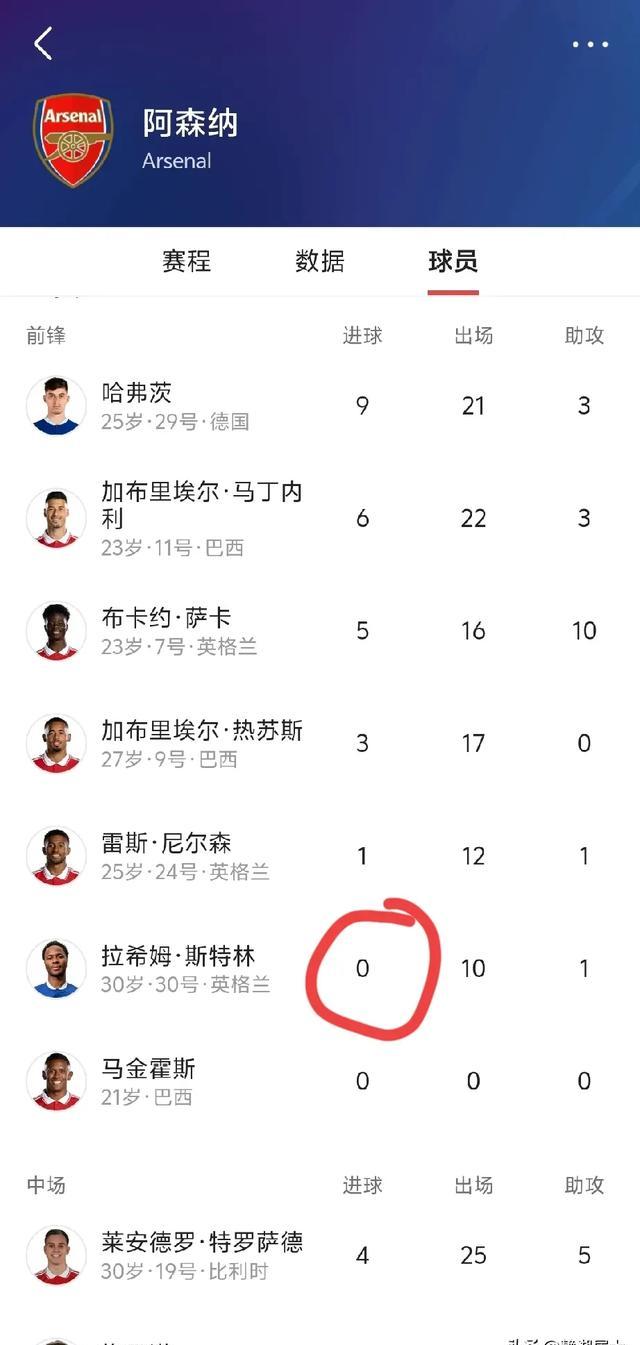Select the 球员 tab
The height and width of the screenshot is (1345, 640).
[x=453, y=262]
